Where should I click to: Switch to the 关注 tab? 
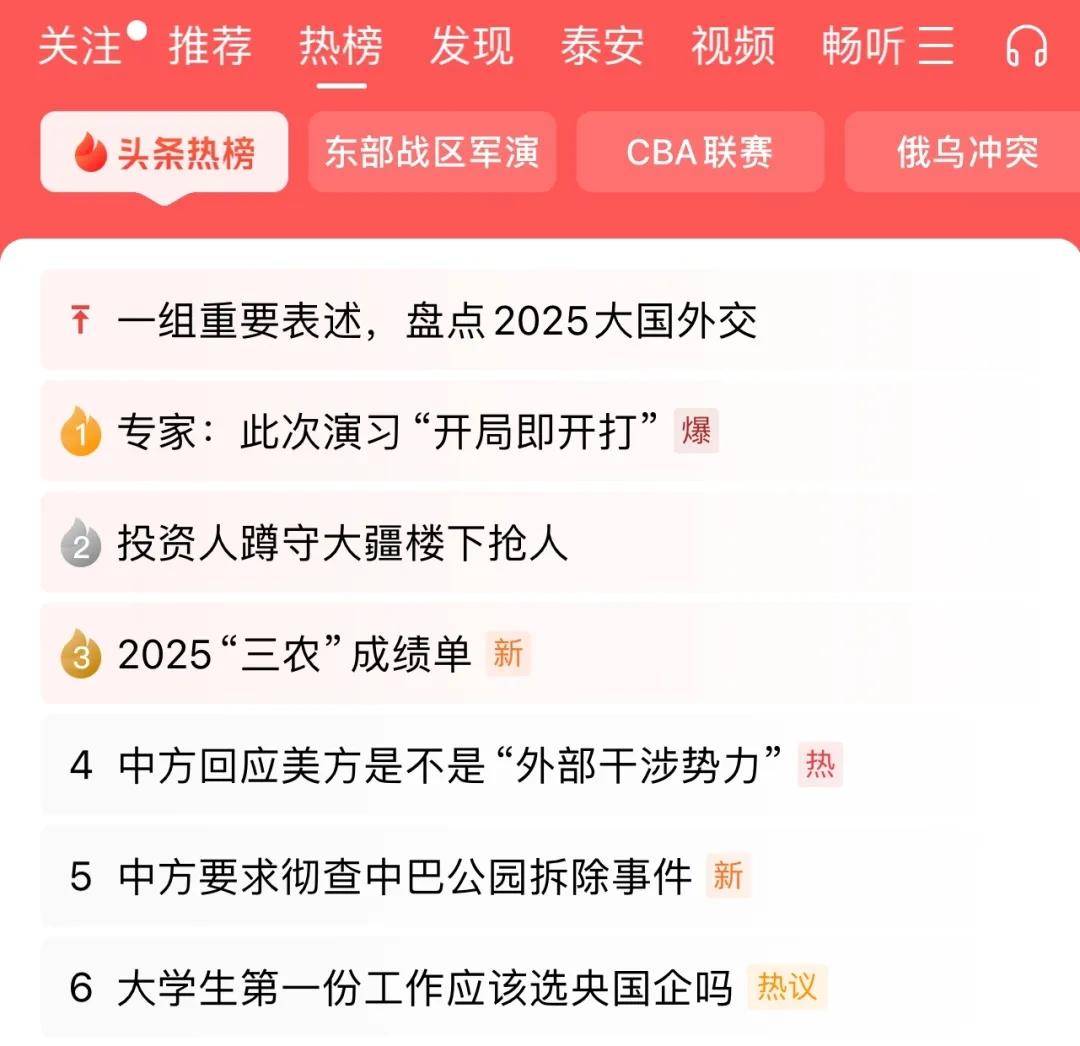point(79,47)
